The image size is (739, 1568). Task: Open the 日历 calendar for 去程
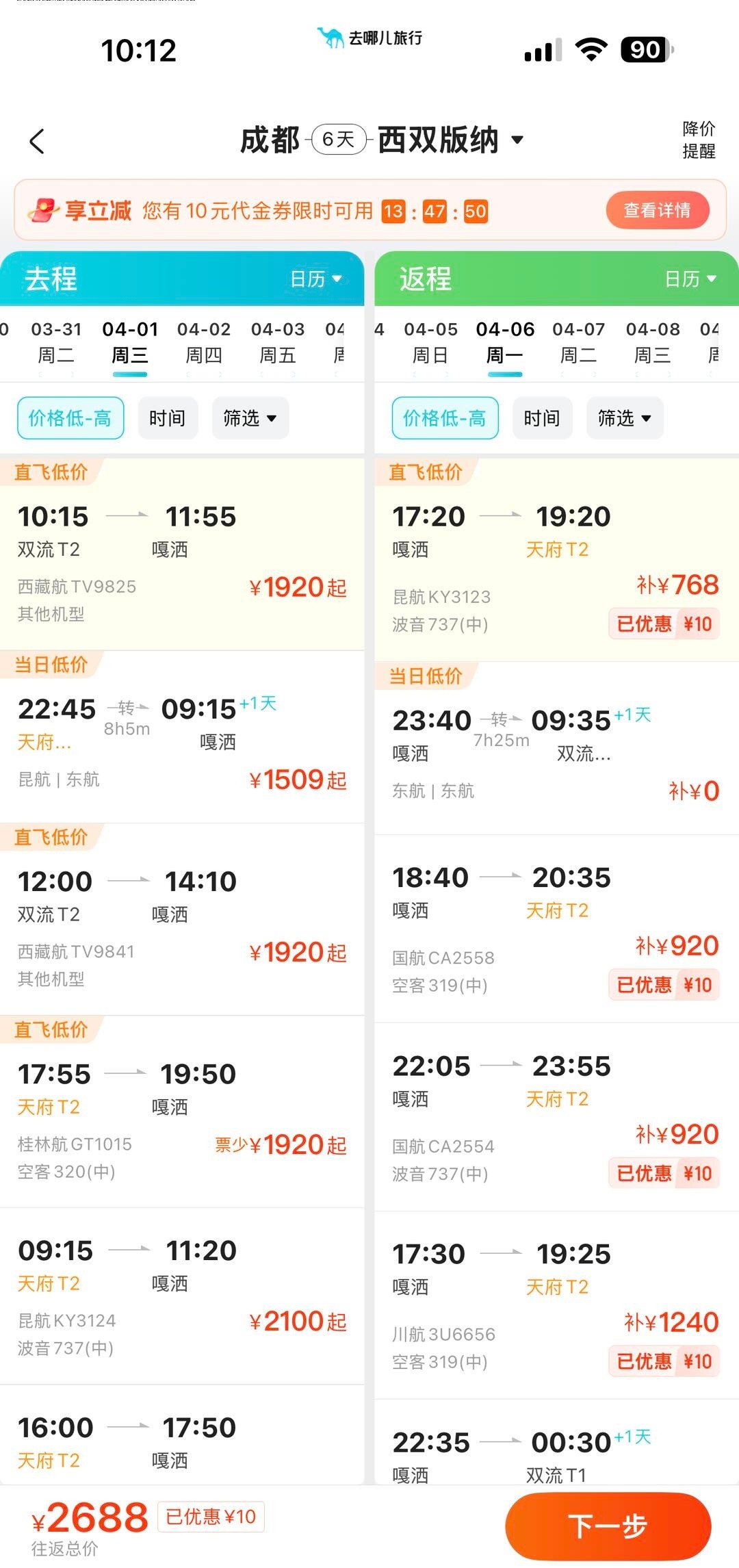click(315, 279)
